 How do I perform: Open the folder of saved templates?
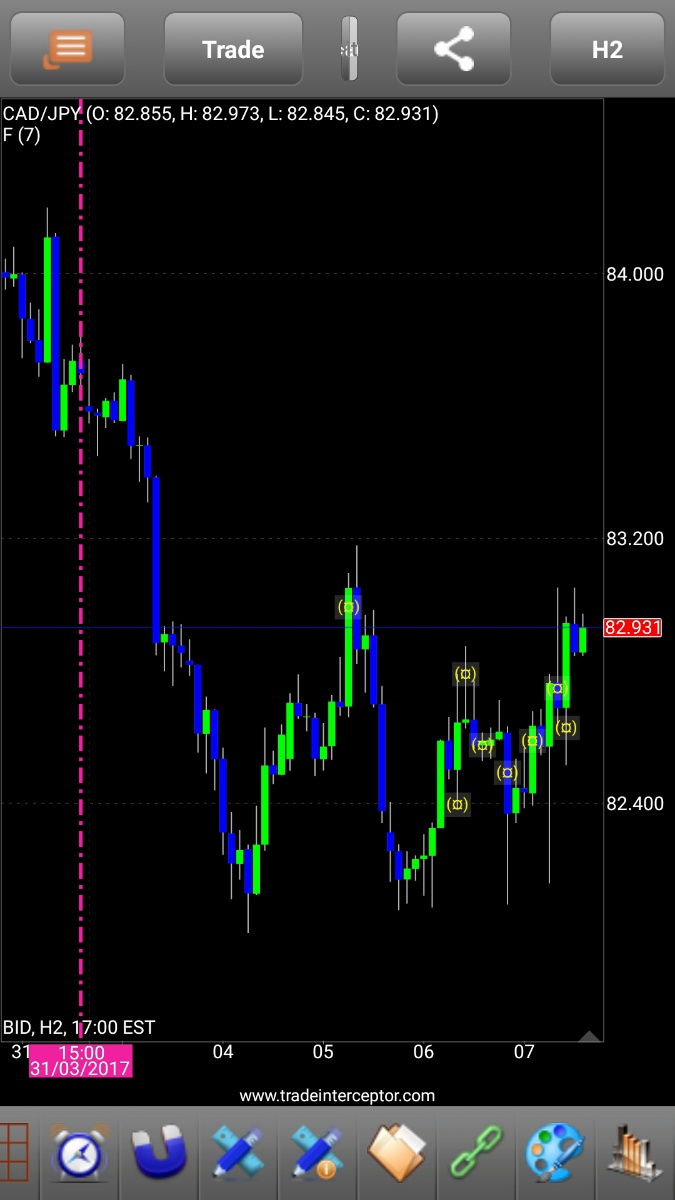[x=396, y=1152]
